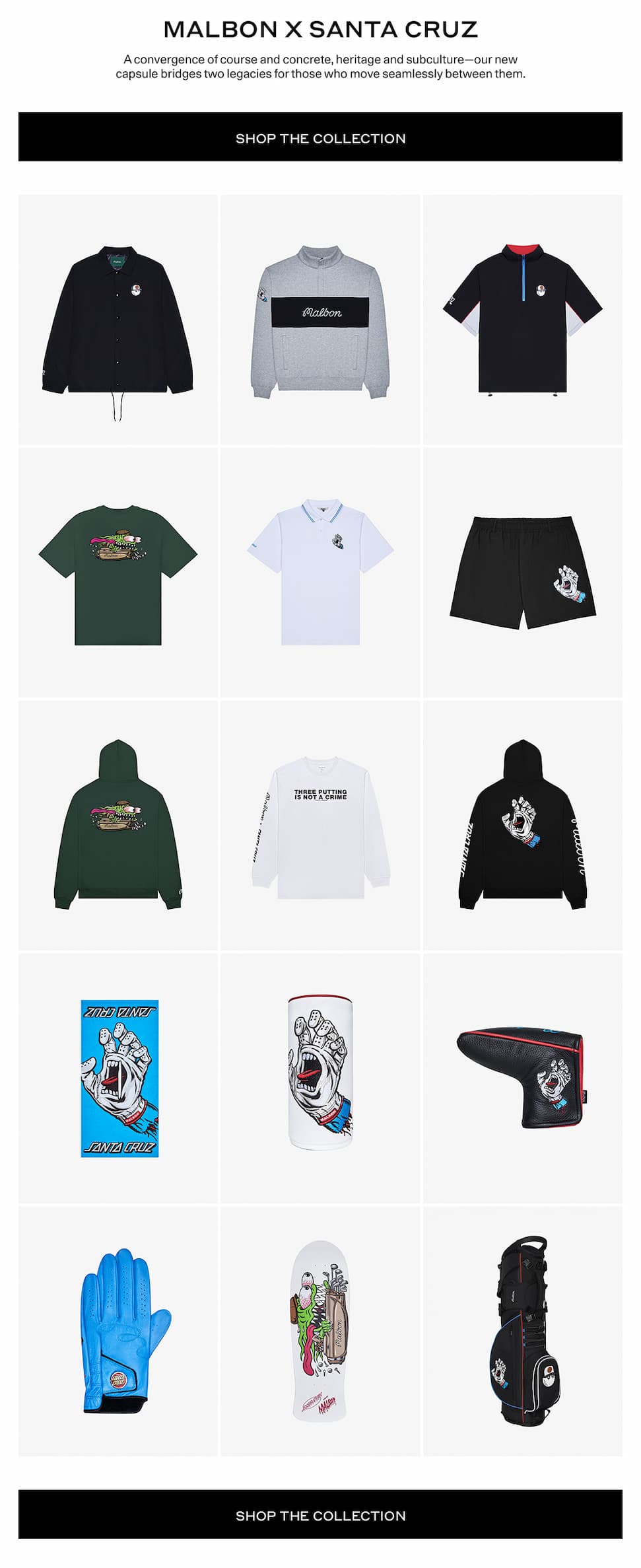View the white Three Putting long-sleeve tee
Screen dimensions: 641x1568
pyautogui.click(x=320, y=826)
